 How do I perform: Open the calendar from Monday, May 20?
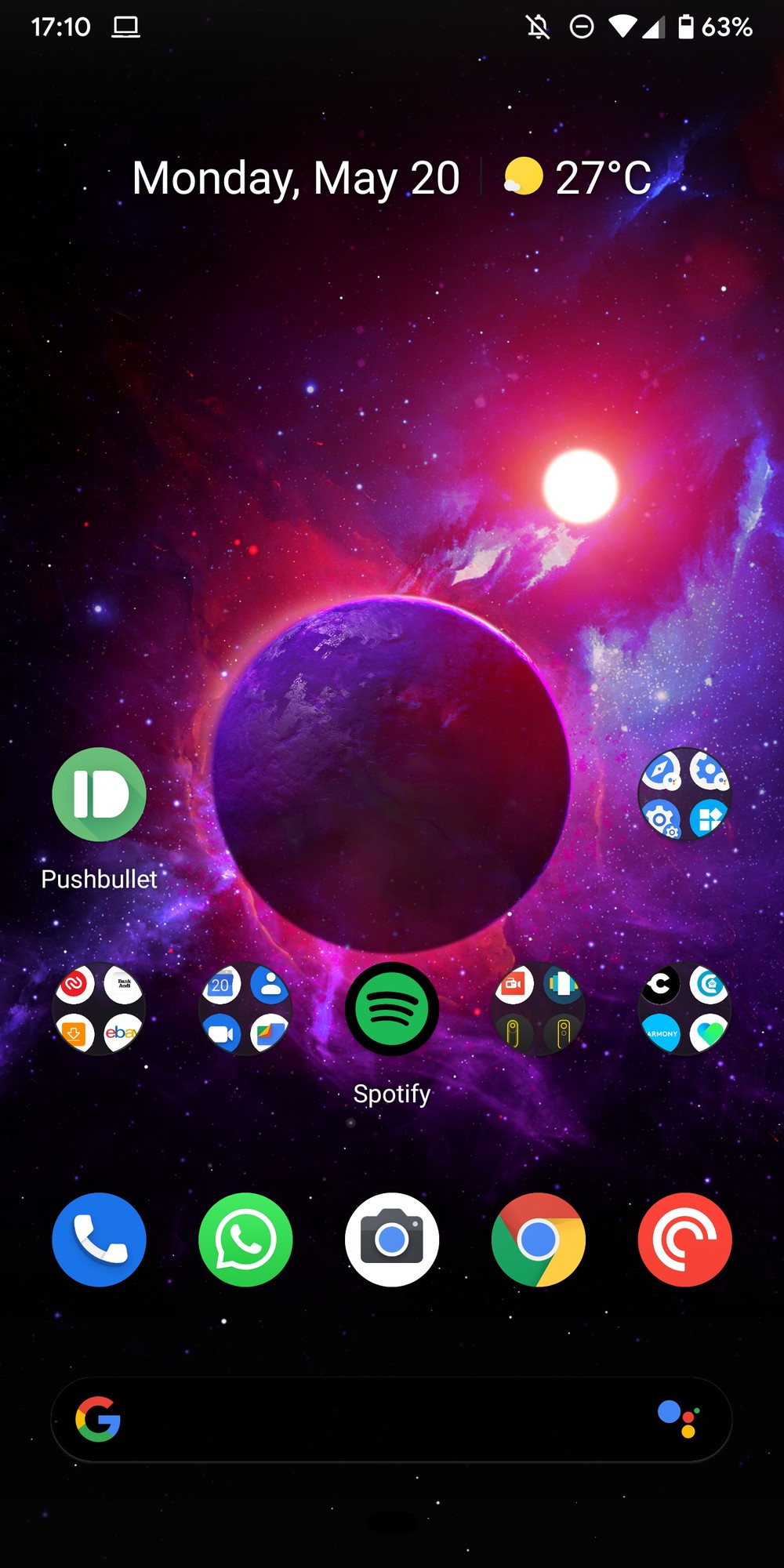pyautogui.click(x=296, y=178)
